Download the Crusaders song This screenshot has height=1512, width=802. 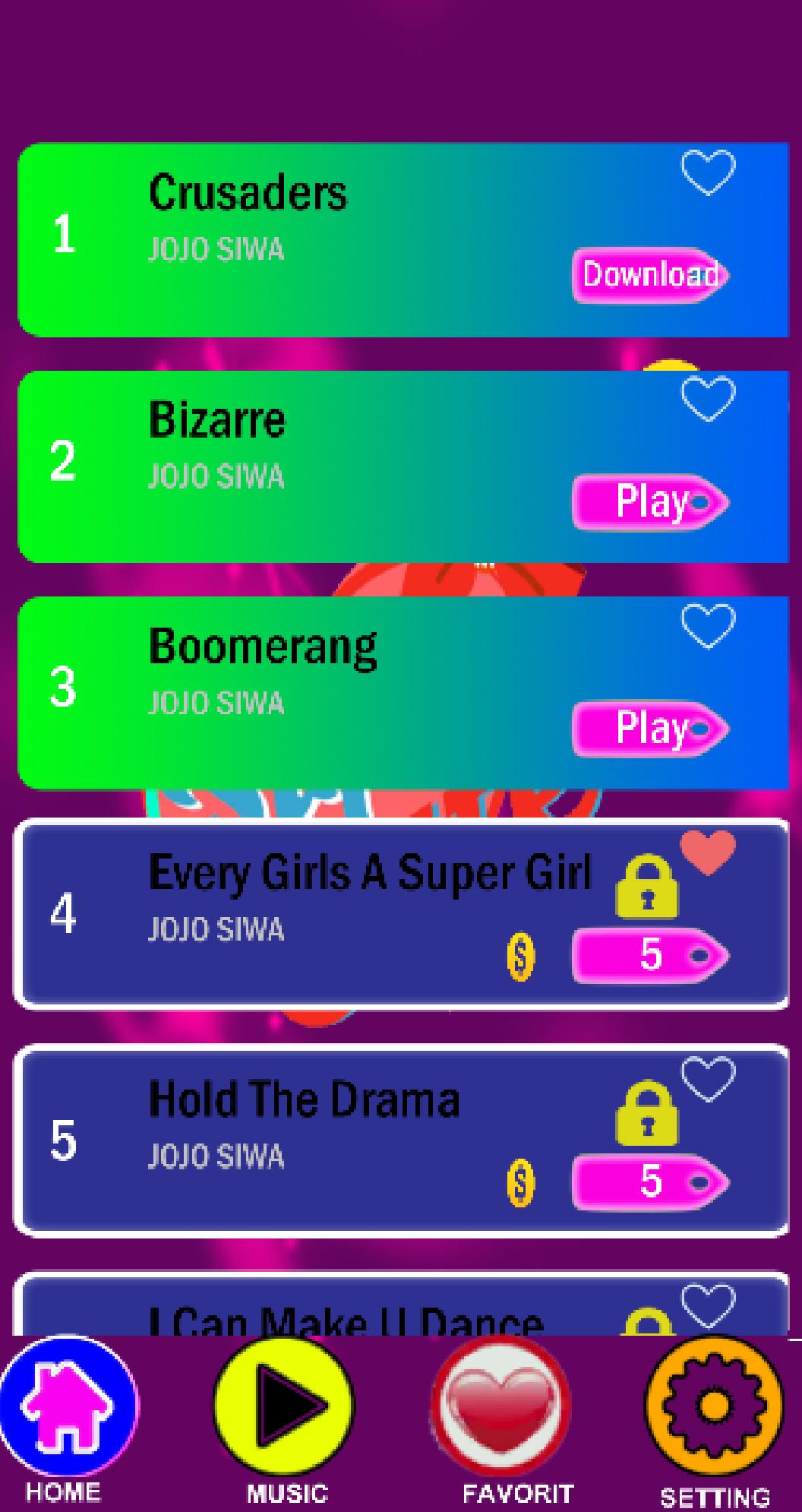point(647,276)
